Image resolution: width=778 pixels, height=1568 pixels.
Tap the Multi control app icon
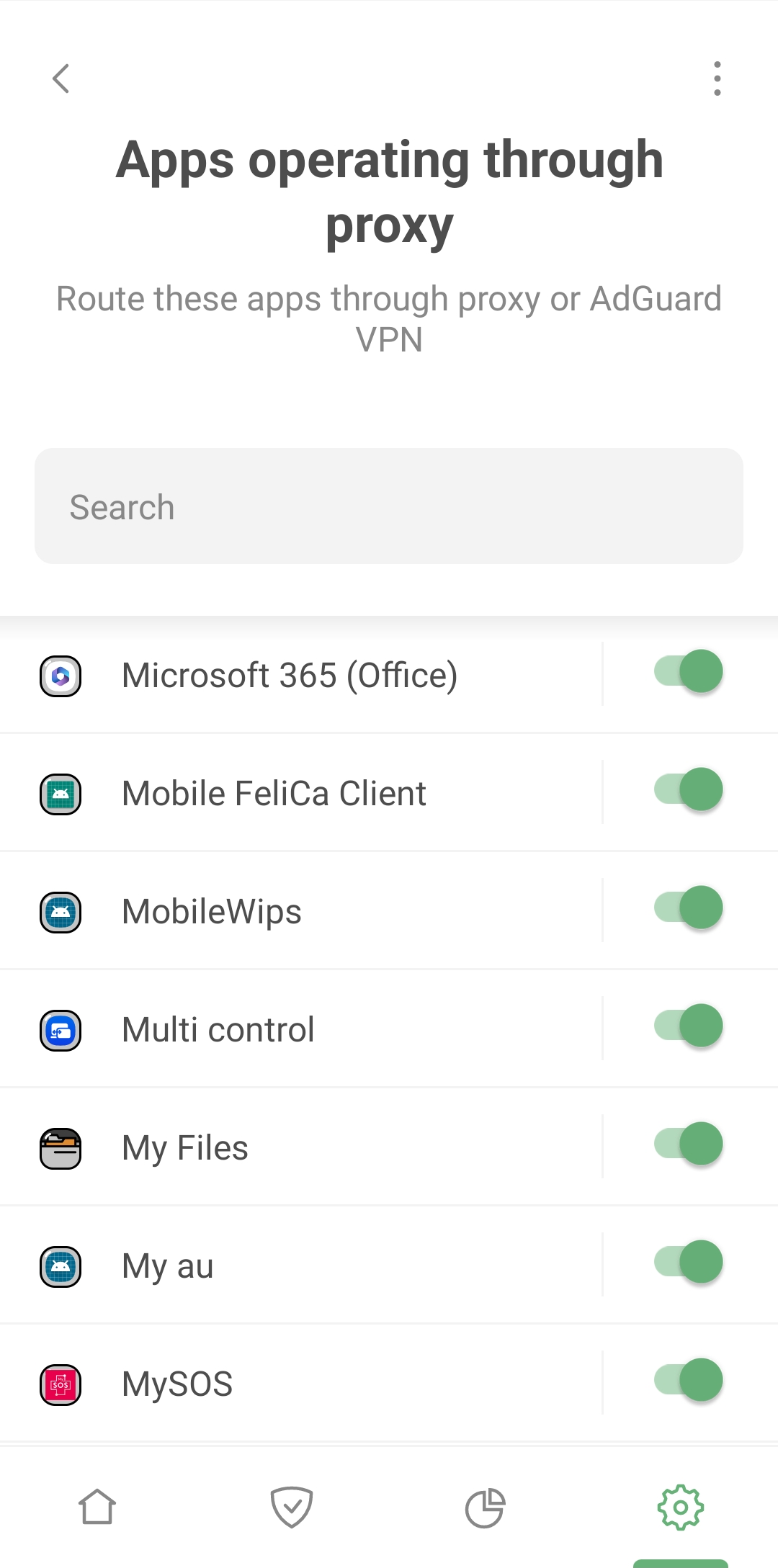(x=61, y=1029)
